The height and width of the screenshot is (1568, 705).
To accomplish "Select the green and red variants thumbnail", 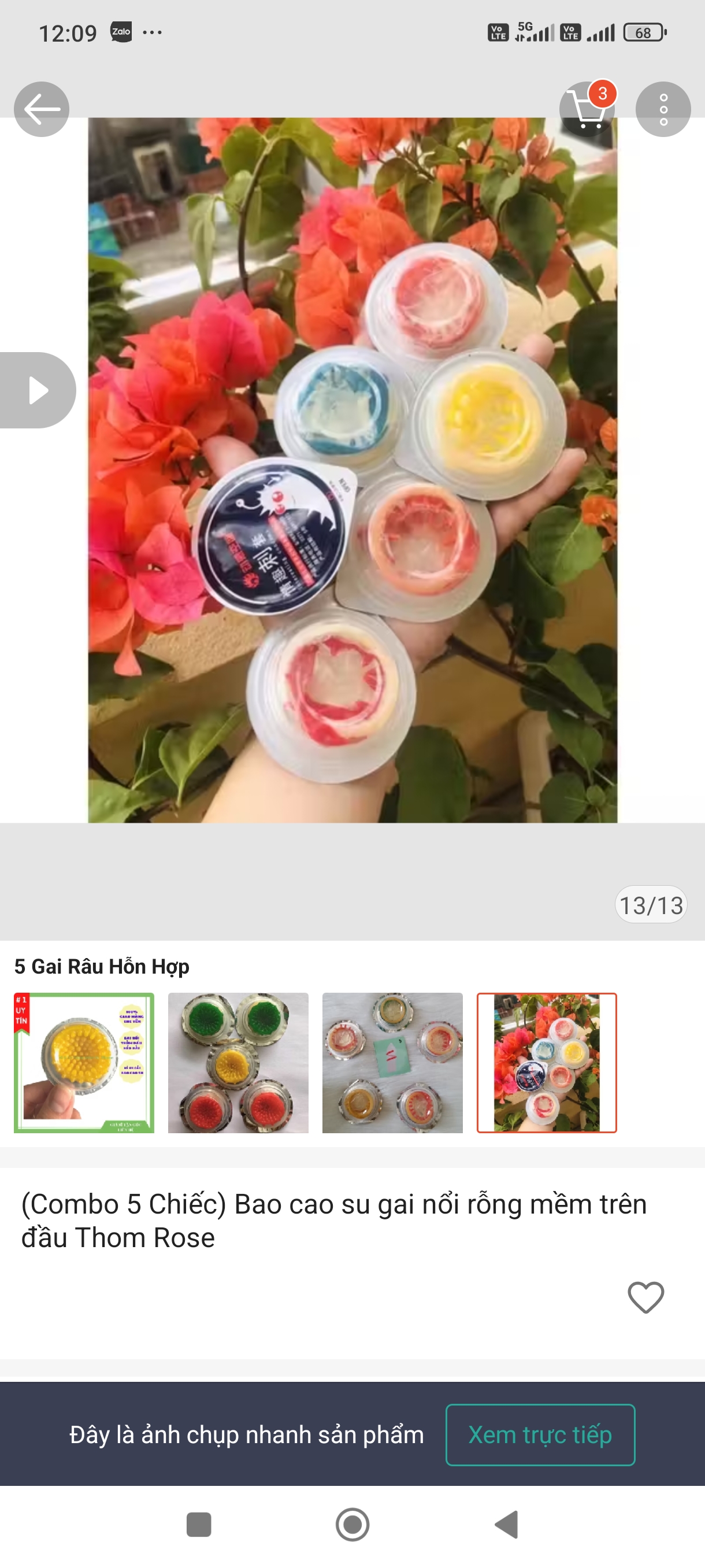I will [238, 1063].
